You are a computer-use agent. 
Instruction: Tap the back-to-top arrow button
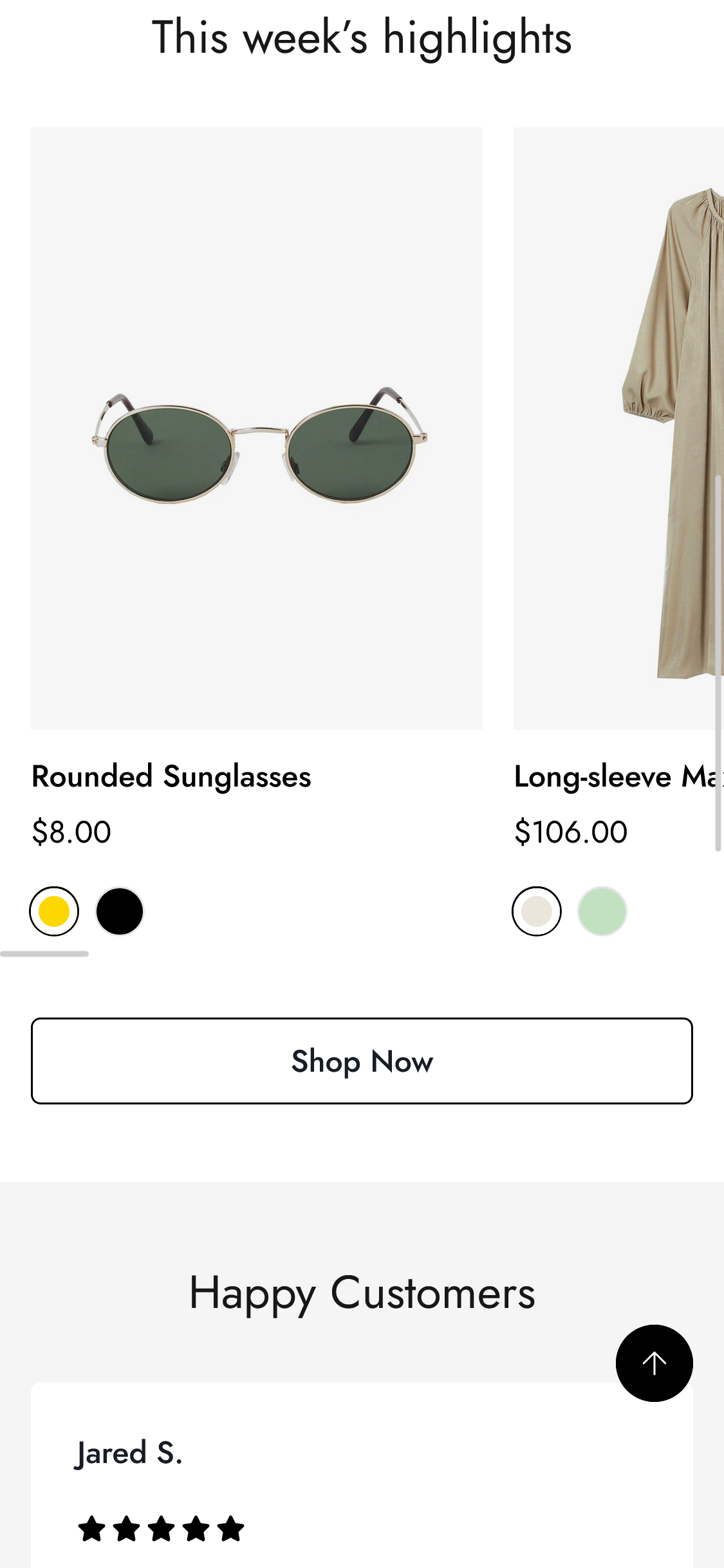coord(654,1363)
